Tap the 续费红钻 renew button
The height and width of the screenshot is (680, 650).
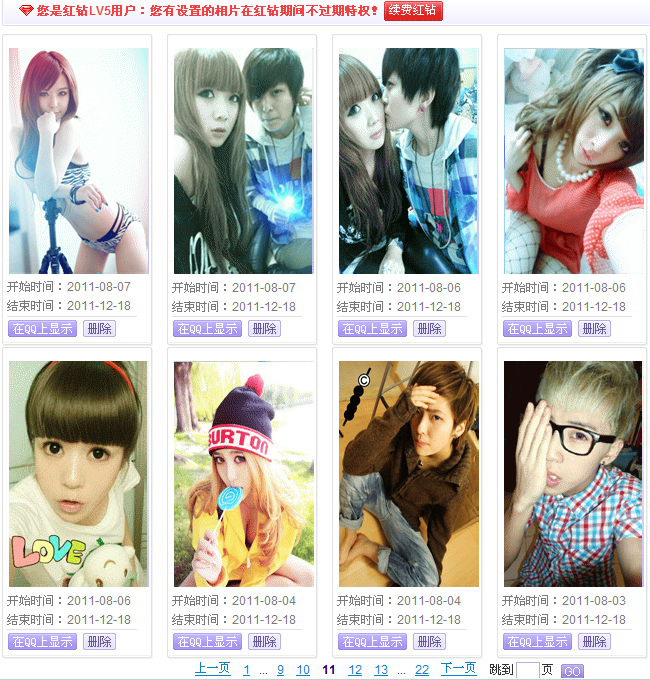(x=413, y=11)
